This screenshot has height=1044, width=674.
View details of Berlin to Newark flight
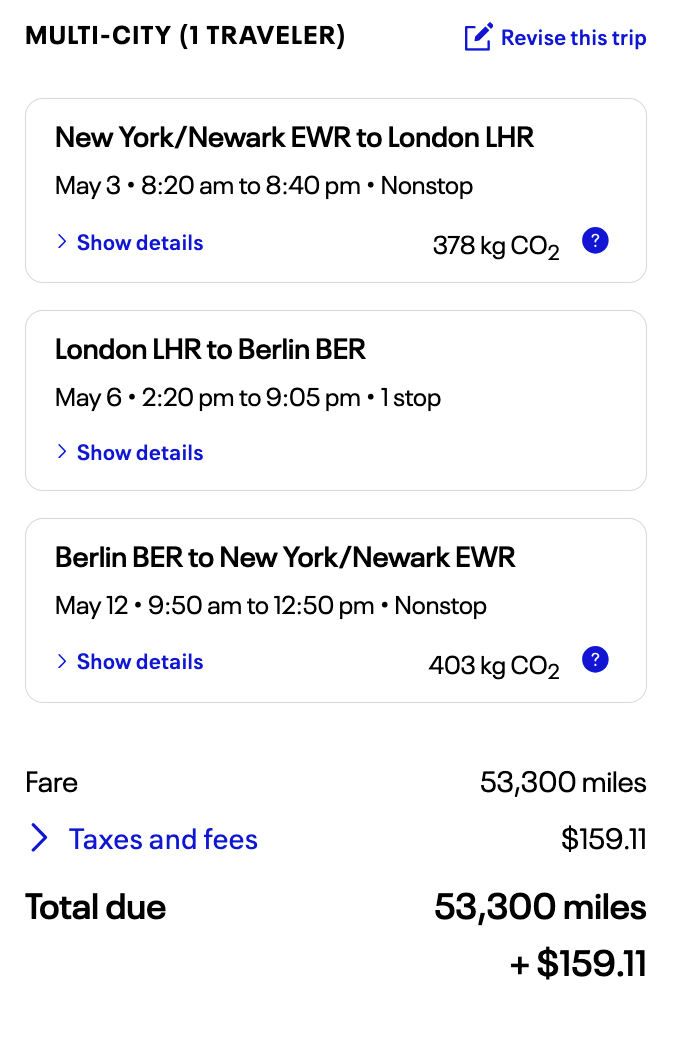pos(130,662)
